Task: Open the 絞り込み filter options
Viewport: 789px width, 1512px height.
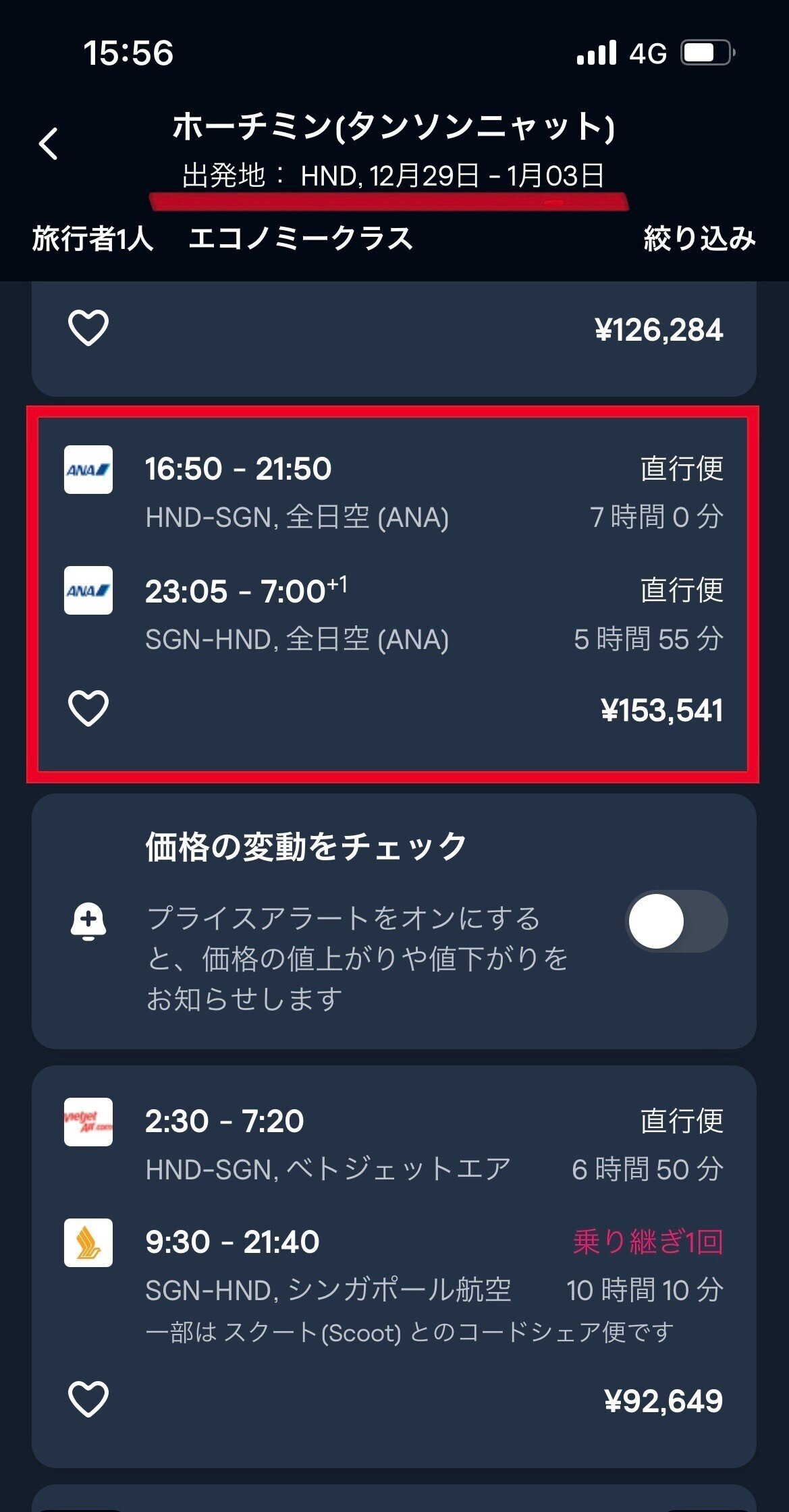Action: (699, 239)
